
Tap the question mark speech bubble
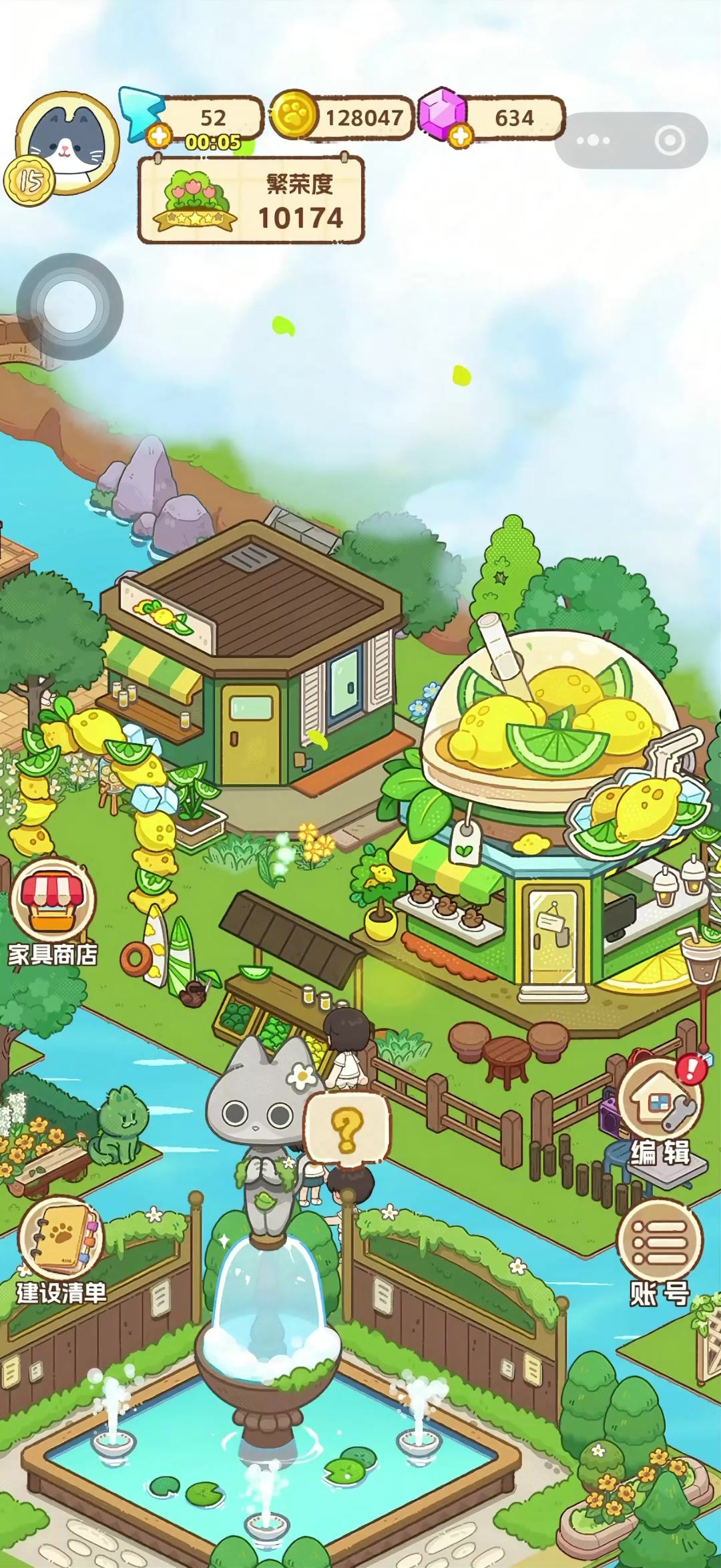point(347,1127)
